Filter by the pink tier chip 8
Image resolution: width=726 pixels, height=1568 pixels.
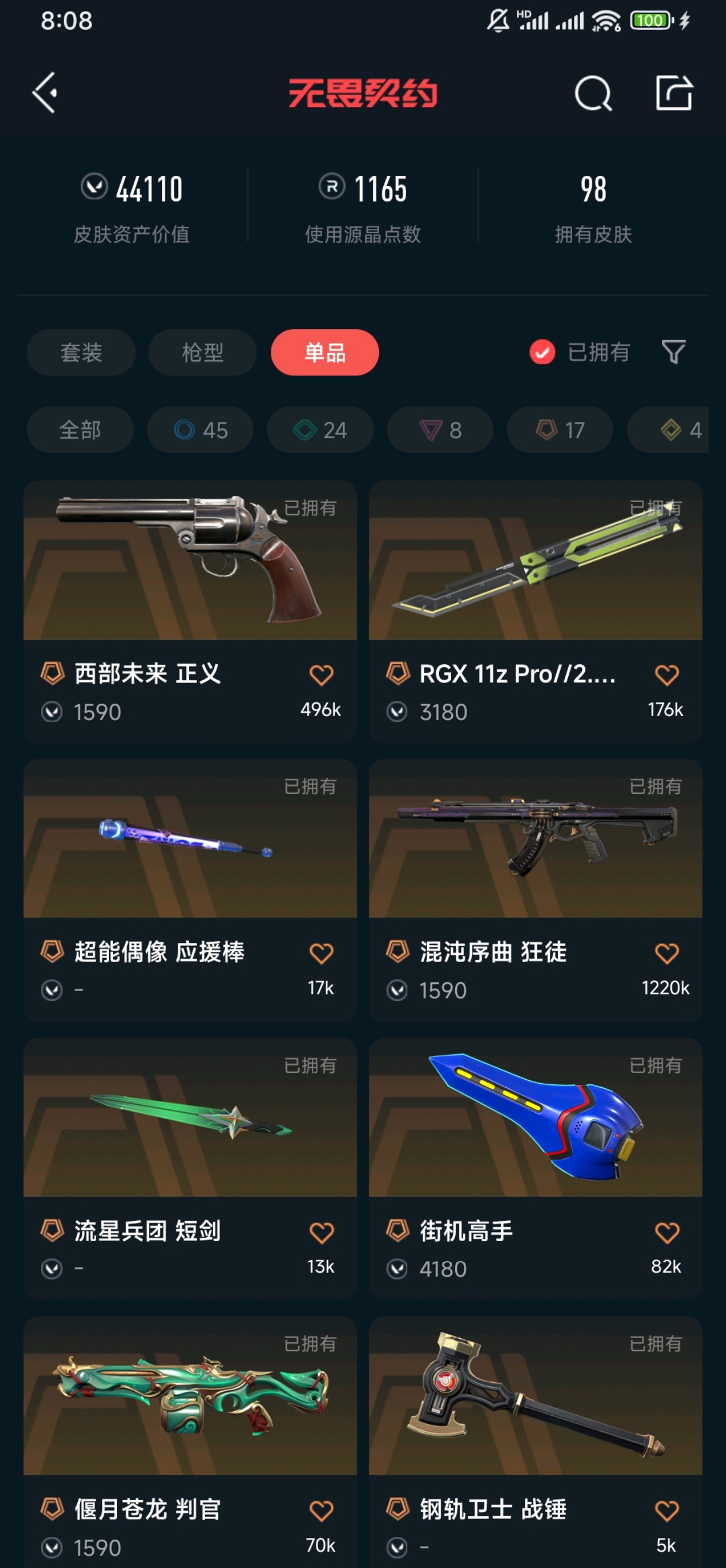[x=440, y=431]
